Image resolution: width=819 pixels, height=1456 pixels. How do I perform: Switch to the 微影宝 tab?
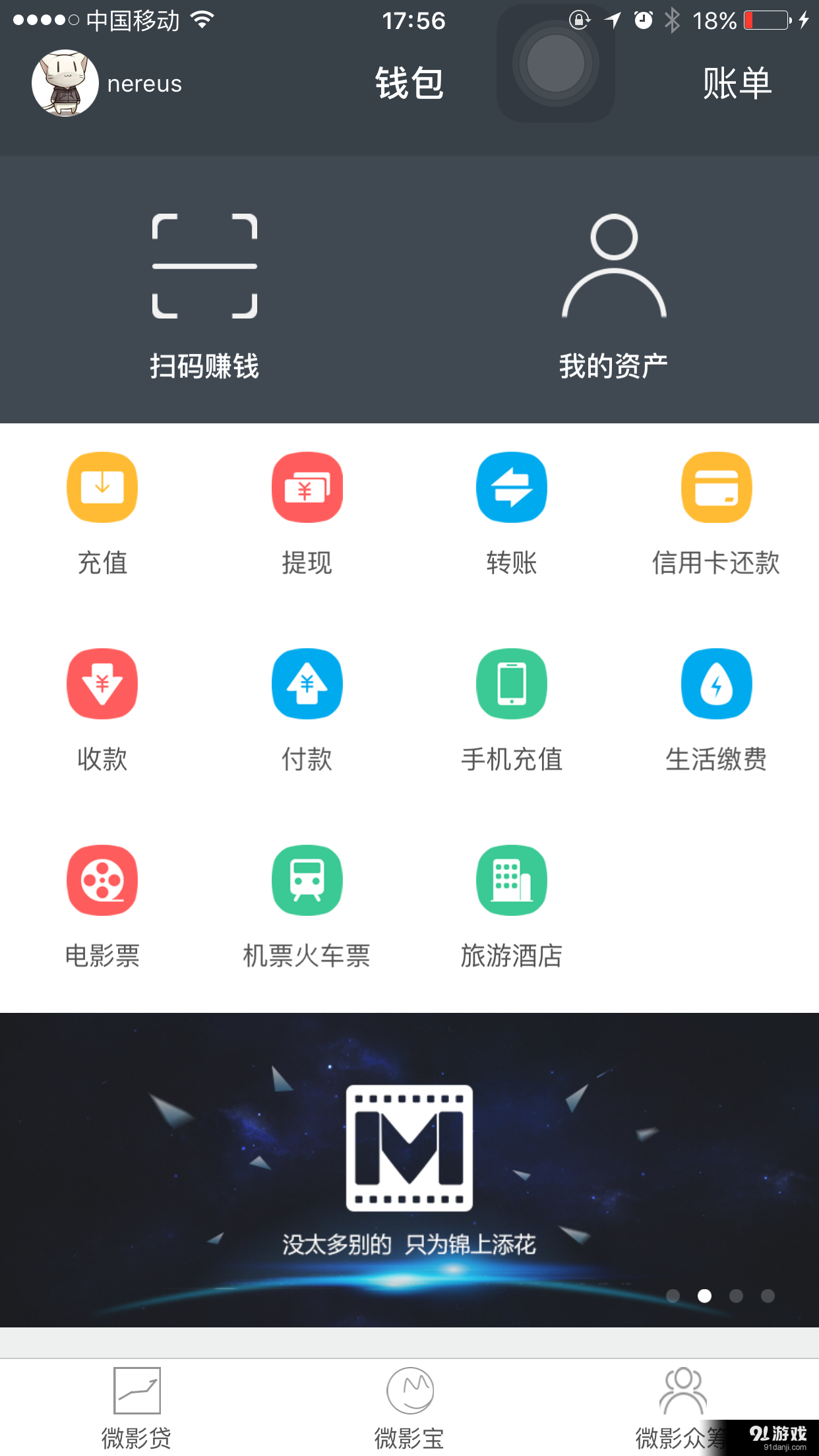[409, 1405]
